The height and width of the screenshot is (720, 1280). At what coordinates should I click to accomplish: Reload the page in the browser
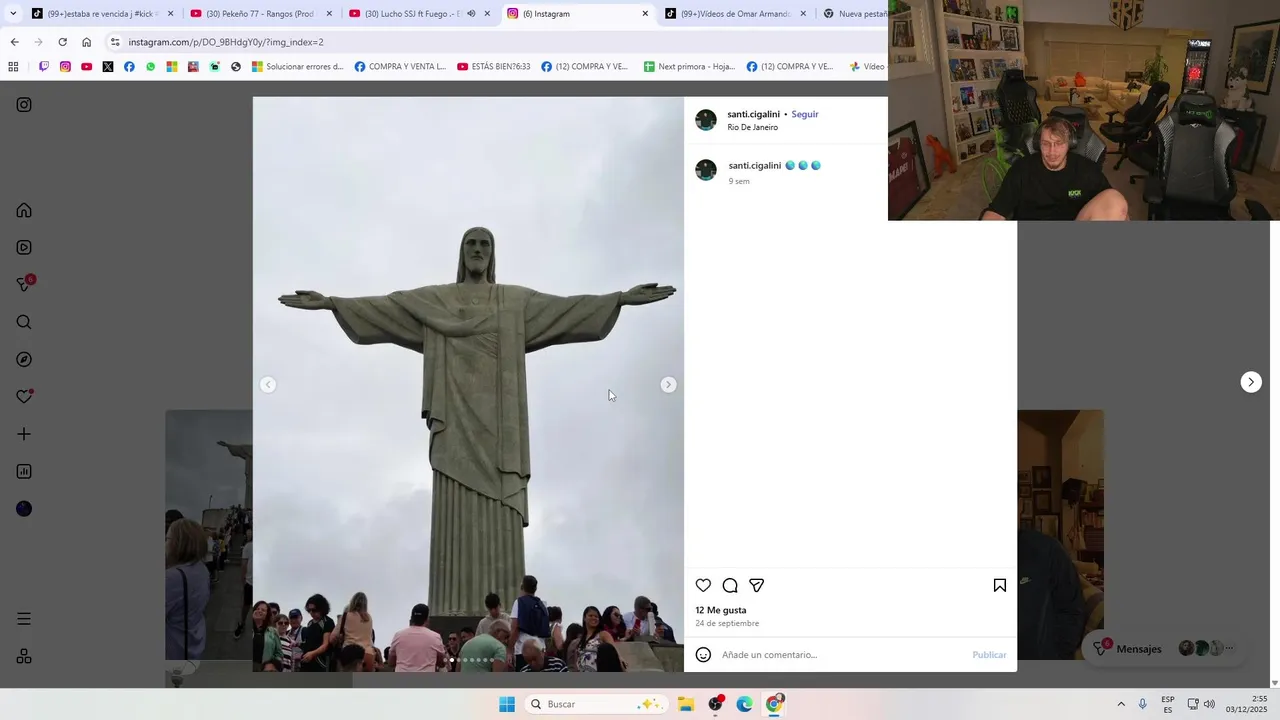[x=62, y=42]
